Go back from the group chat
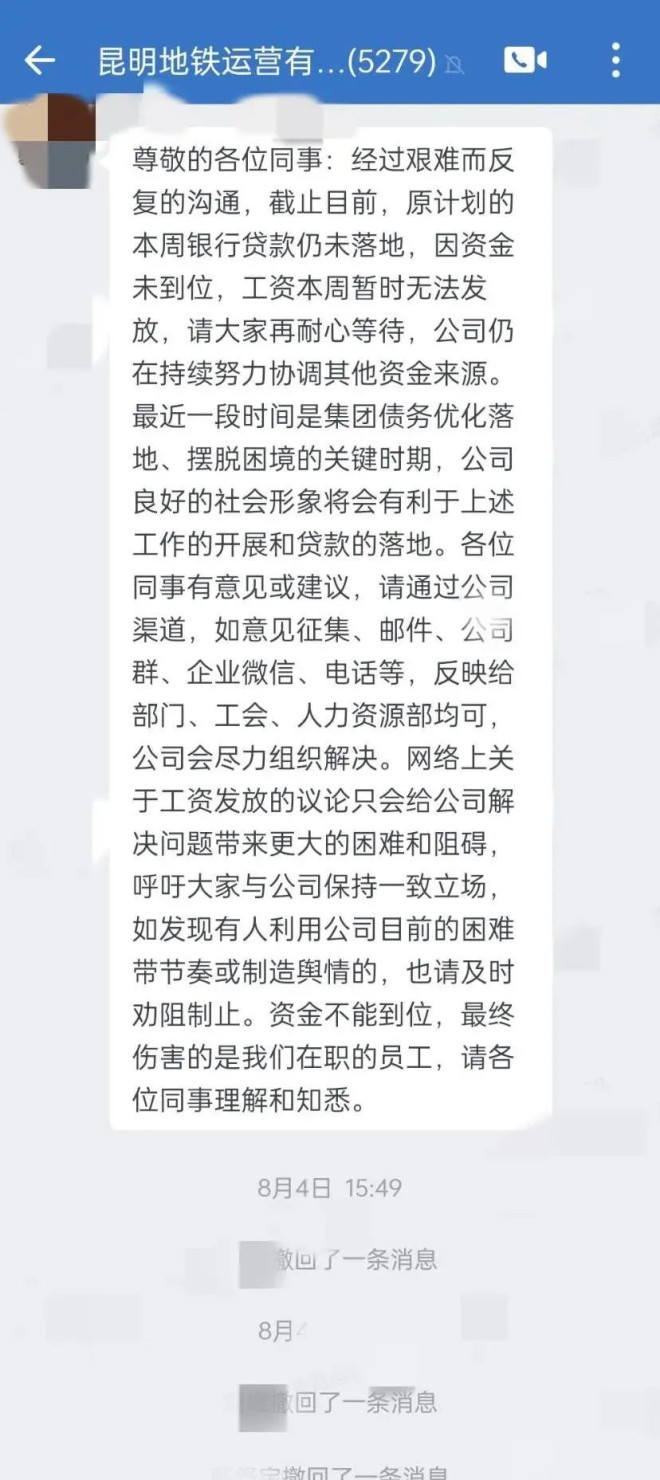The width and height of the screenshot is (660, 1480). [x=39, y=61]
